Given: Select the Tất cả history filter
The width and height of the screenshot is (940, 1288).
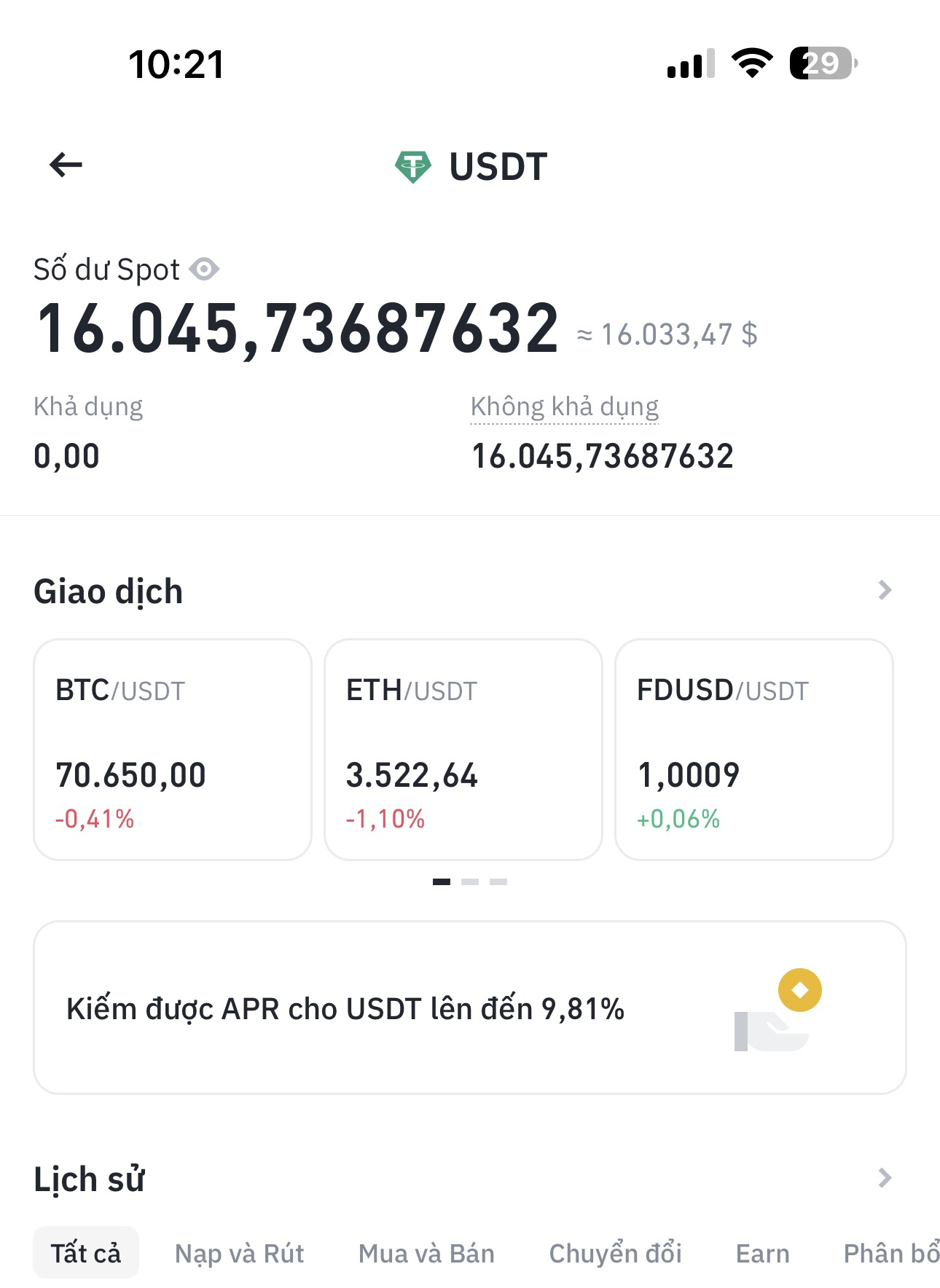Looking at the screenshot, I should (86, 1253).
